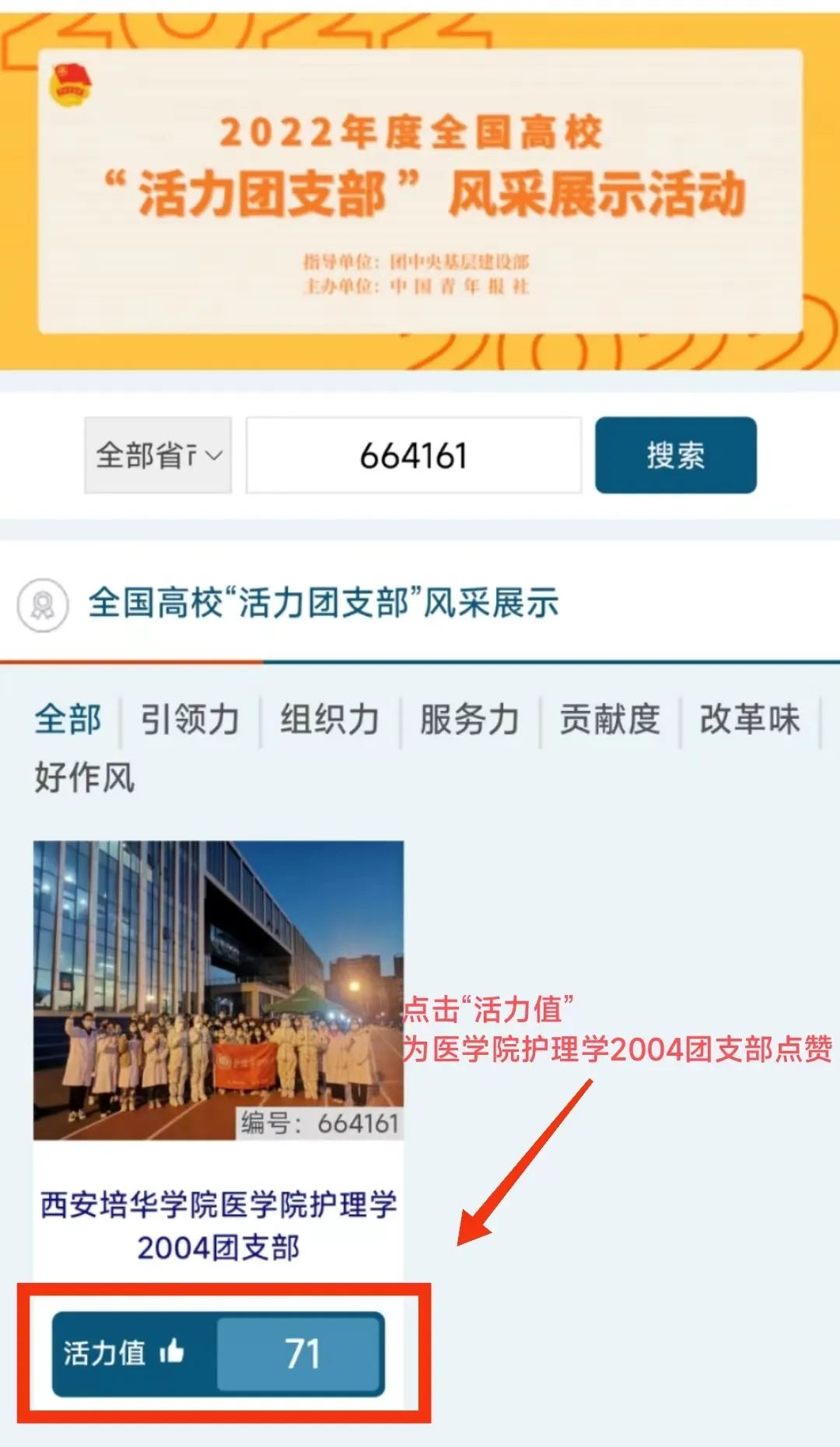Switch to the 组织力 tab
The width and height of the screenshot is (840, 1447).
click(x=330, y=719)
